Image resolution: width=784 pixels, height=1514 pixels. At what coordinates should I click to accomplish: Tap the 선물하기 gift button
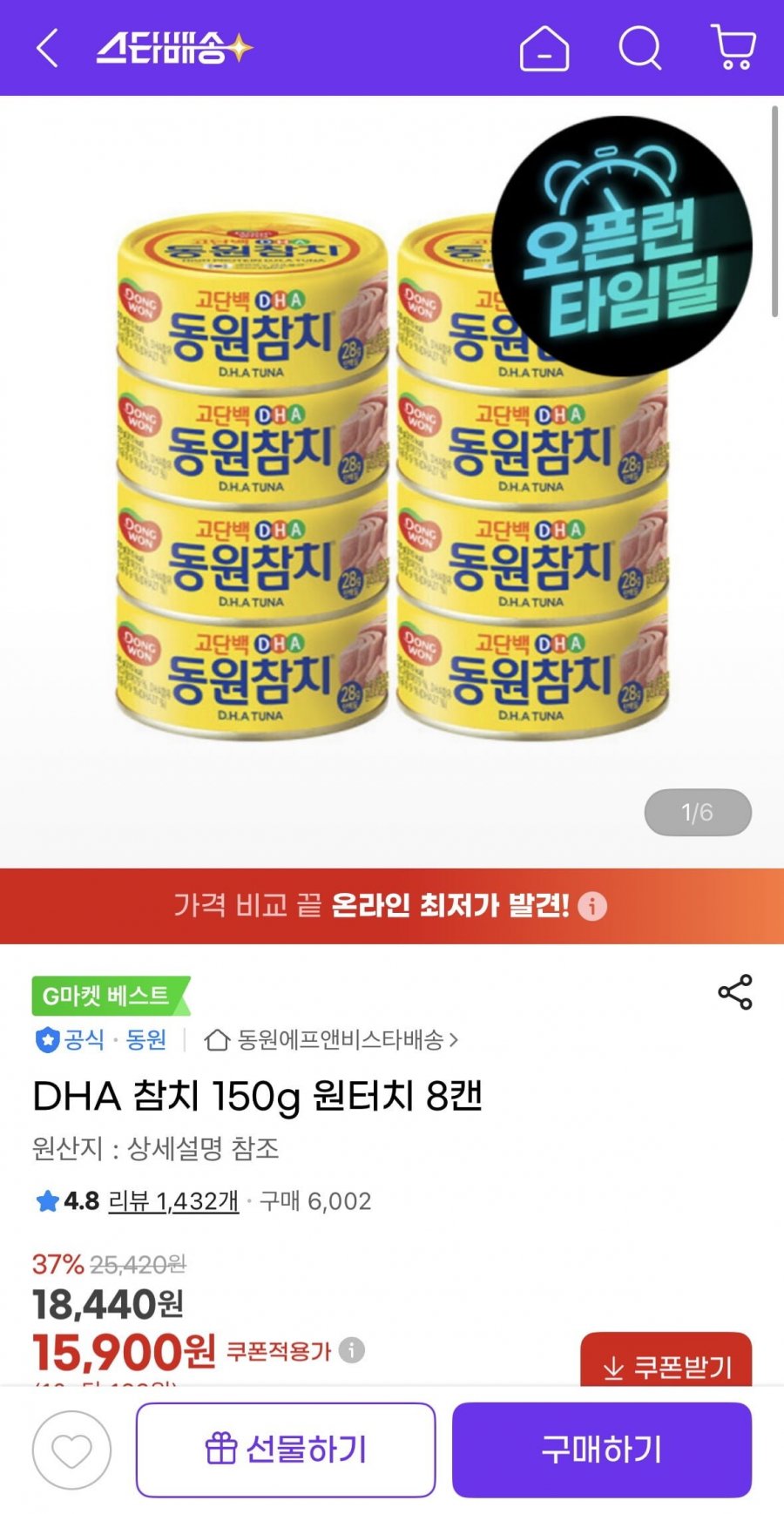pyautogui.click(x=286, y=1450)
